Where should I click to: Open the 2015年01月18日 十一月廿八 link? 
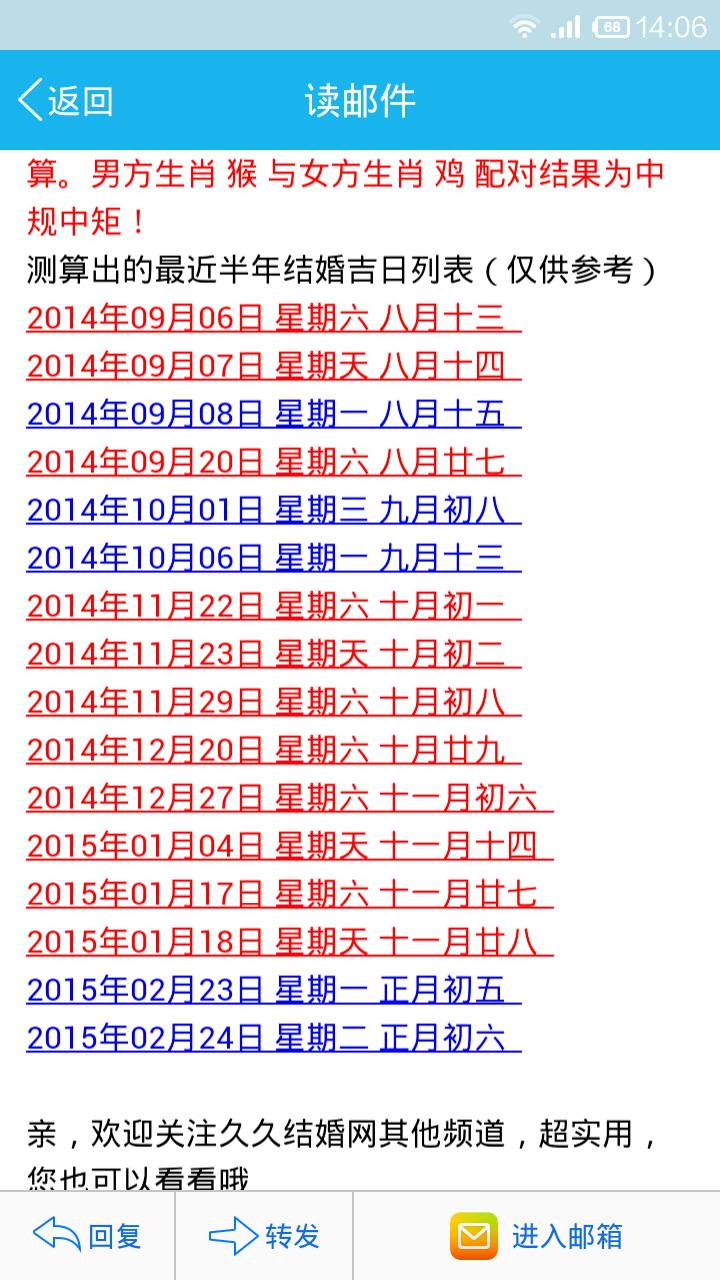(x=290, y=942)
